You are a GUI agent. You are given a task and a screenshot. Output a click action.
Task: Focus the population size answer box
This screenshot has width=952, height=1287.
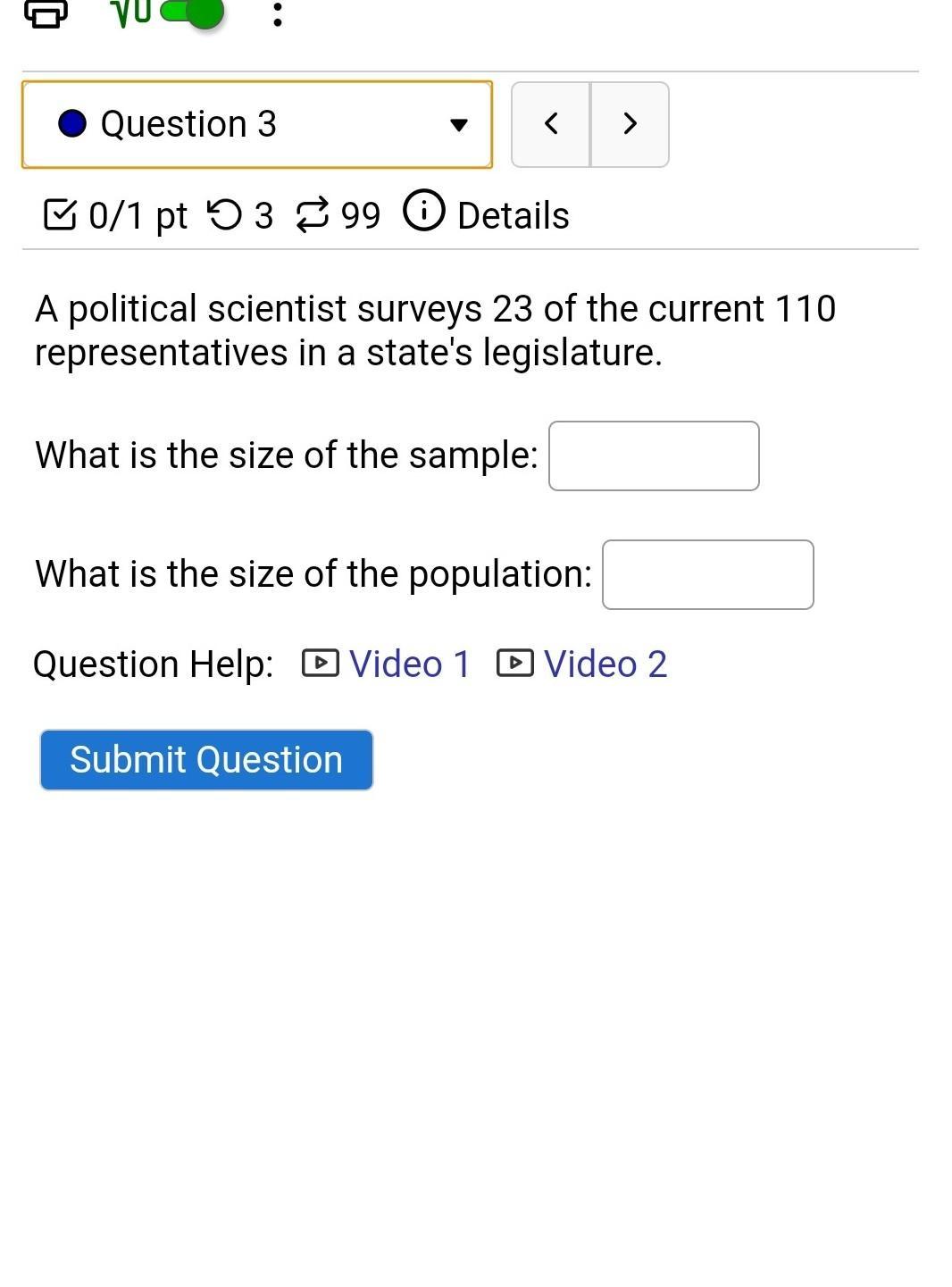point(708,574)
